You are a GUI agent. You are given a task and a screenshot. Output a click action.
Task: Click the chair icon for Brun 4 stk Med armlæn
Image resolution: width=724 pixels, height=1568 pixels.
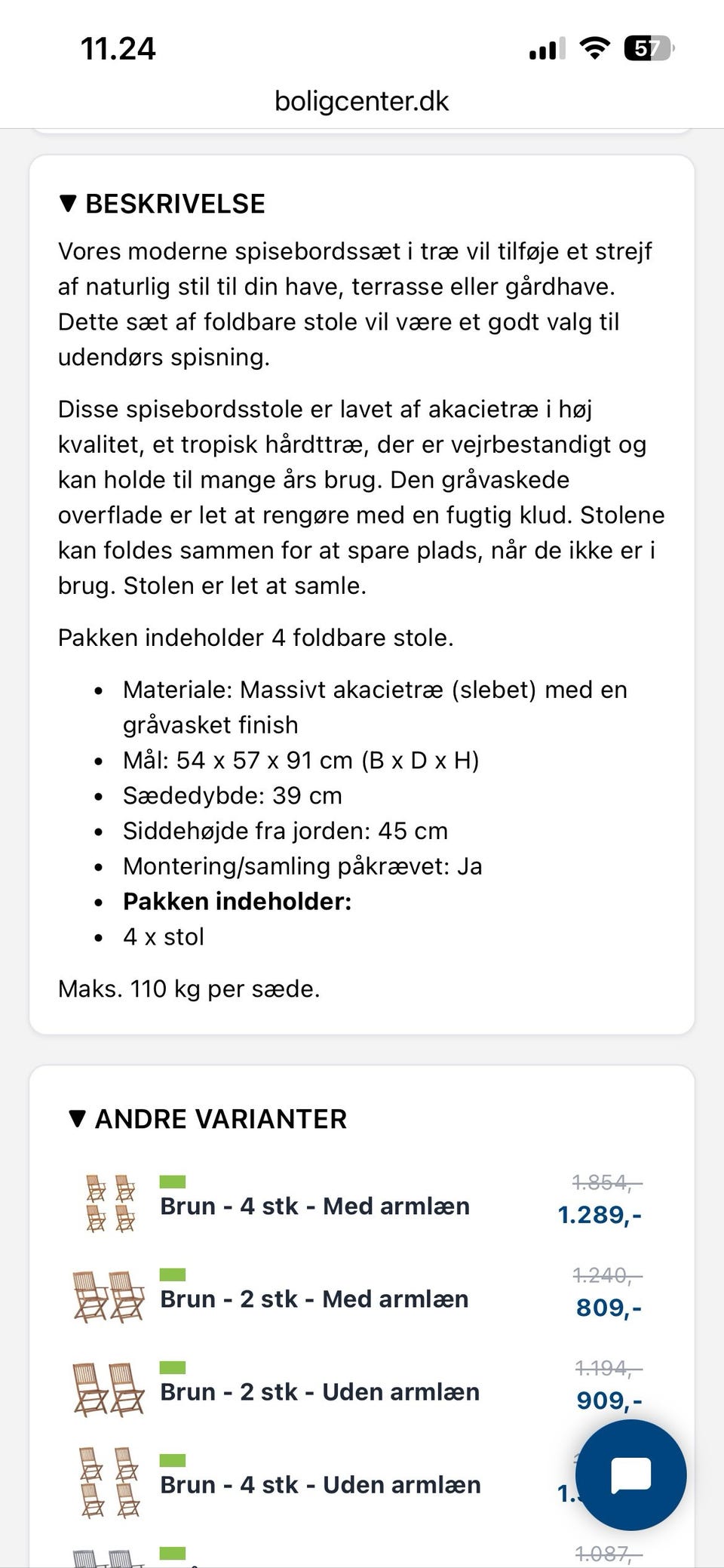pyautogui.click(x=108, y=1205)
